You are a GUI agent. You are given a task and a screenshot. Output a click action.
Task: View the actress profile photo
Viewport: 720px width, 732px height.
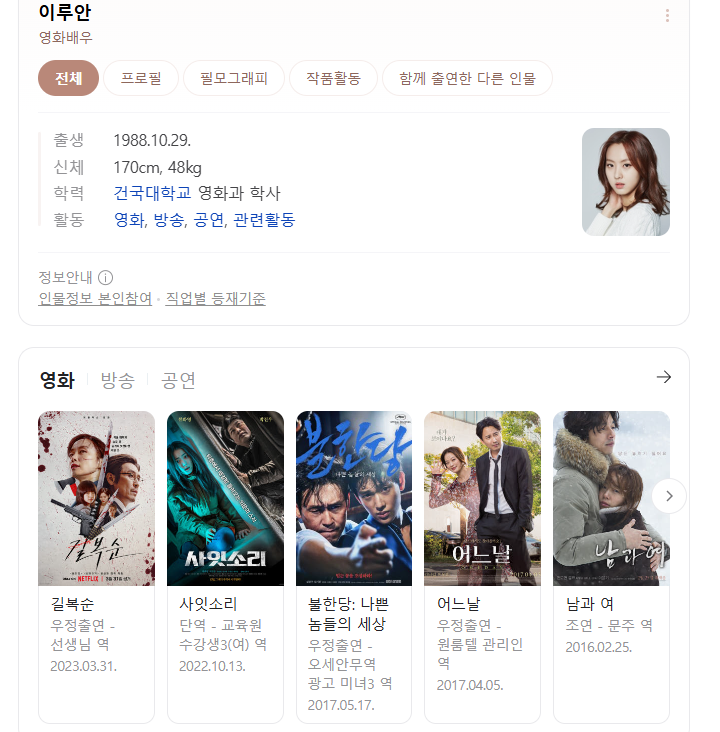625,182
